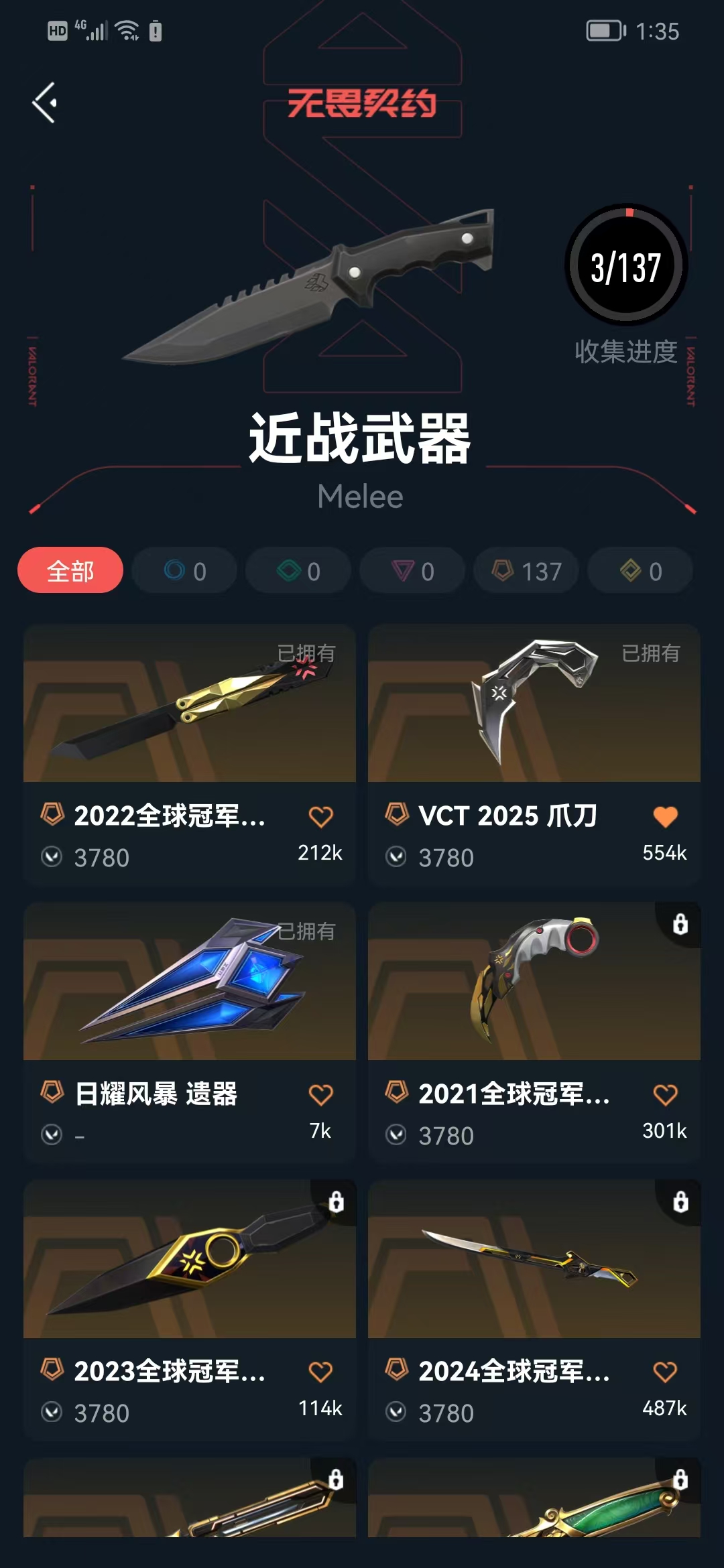Like the 日耀风暴 遗器 skin
The height and width of the screenshot is (1568, 724).
coord(320,1095)
